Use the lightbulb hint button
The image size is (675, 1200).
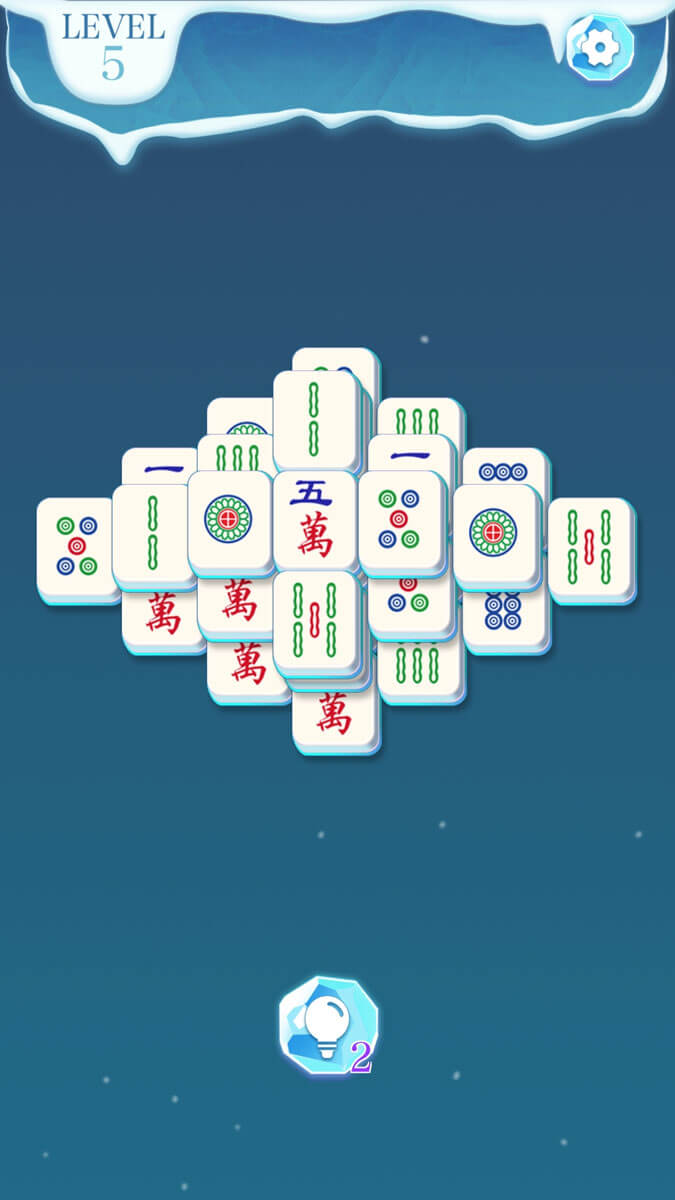tap(327, 1027)
